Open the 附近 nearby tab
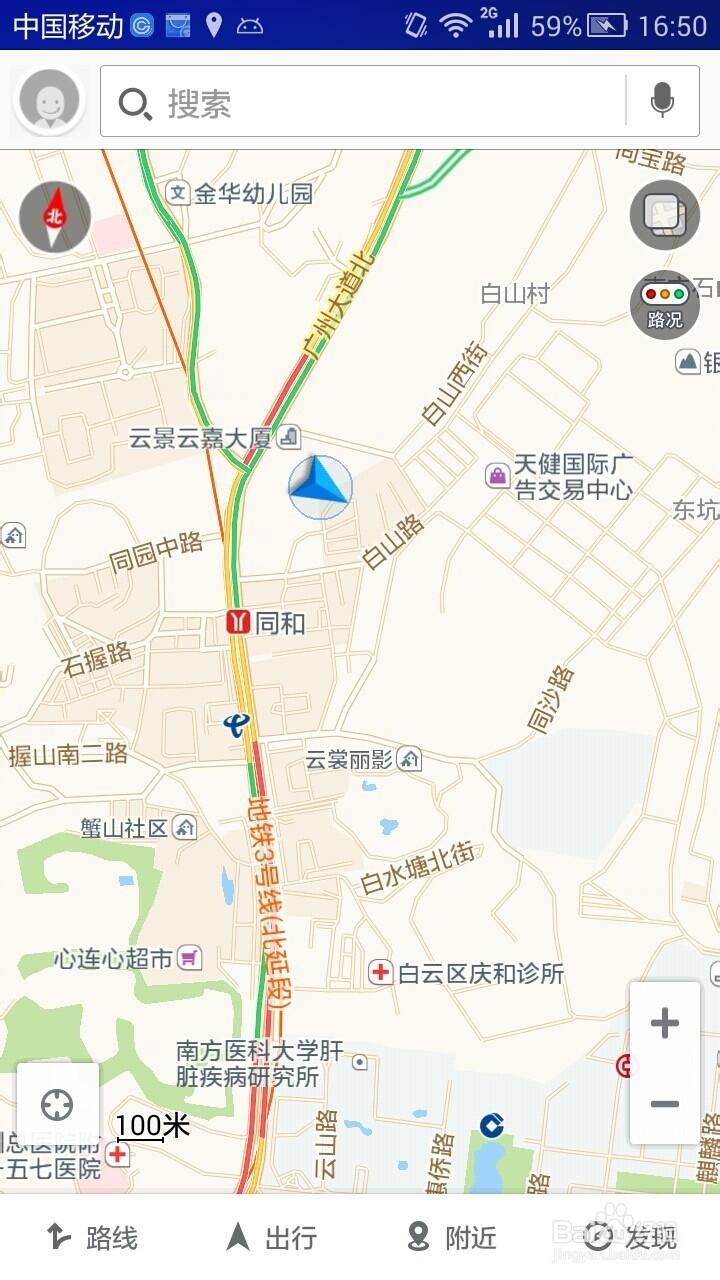This screenshot has width=720, height=1280. pos(450,1238)
